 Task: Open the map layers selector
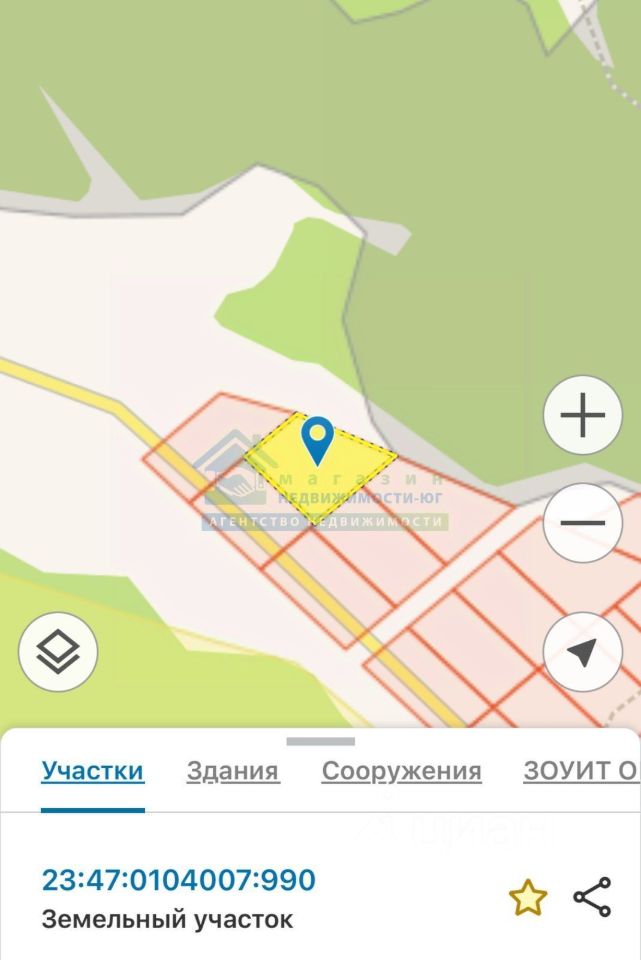pyautogui.click(x=58, y=652)
